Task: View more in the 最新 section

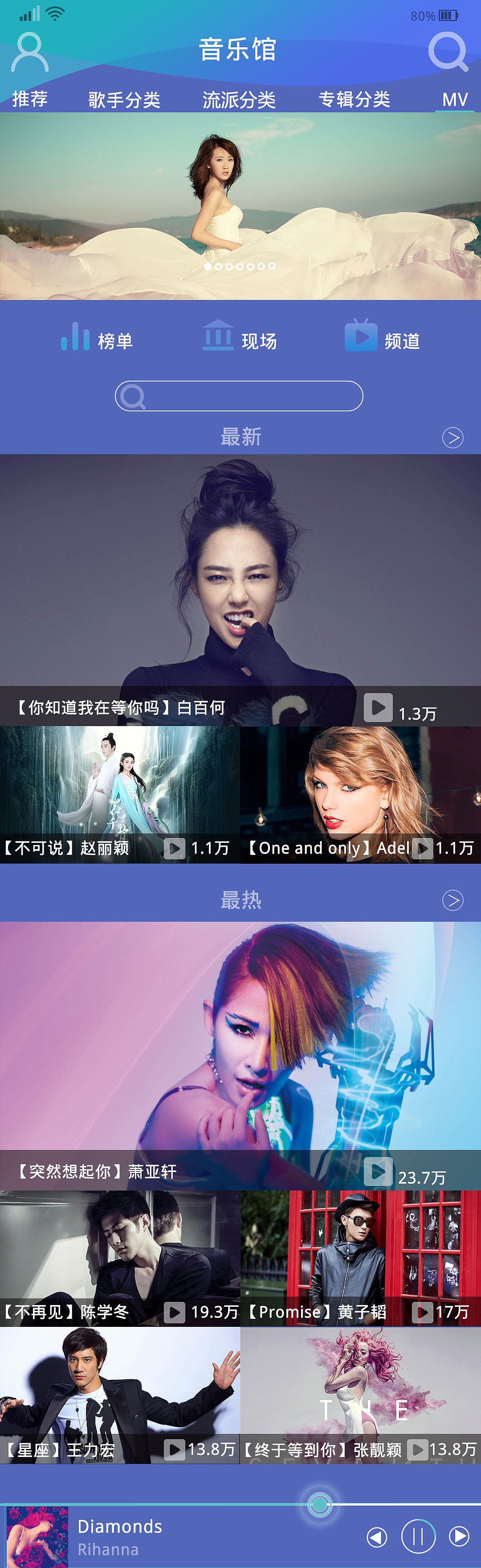Action: coord(452,438)
